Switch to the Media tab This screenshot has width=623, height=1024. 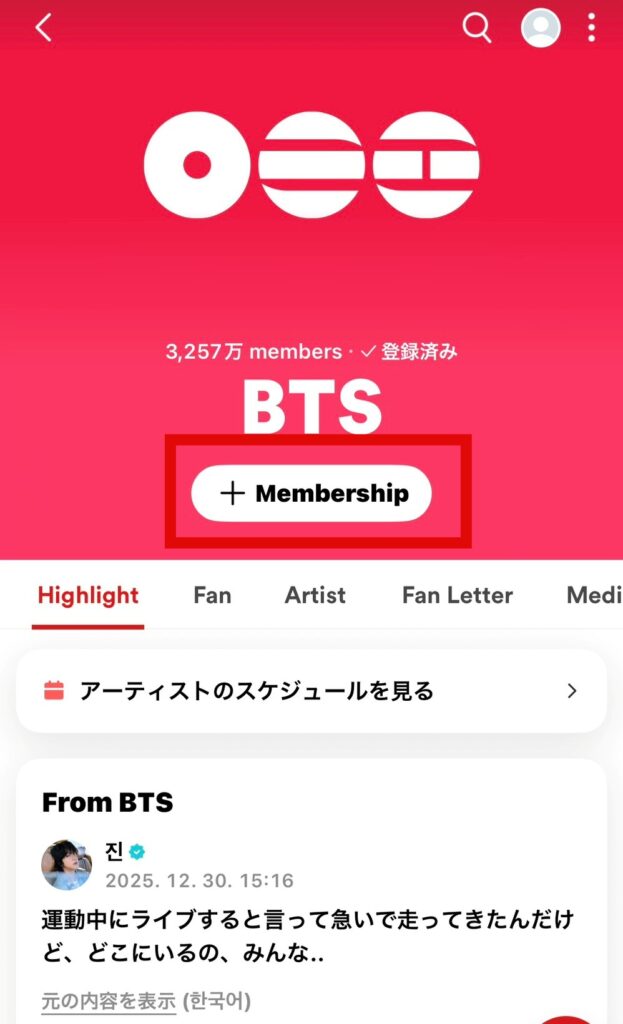[x=594, y=595]
